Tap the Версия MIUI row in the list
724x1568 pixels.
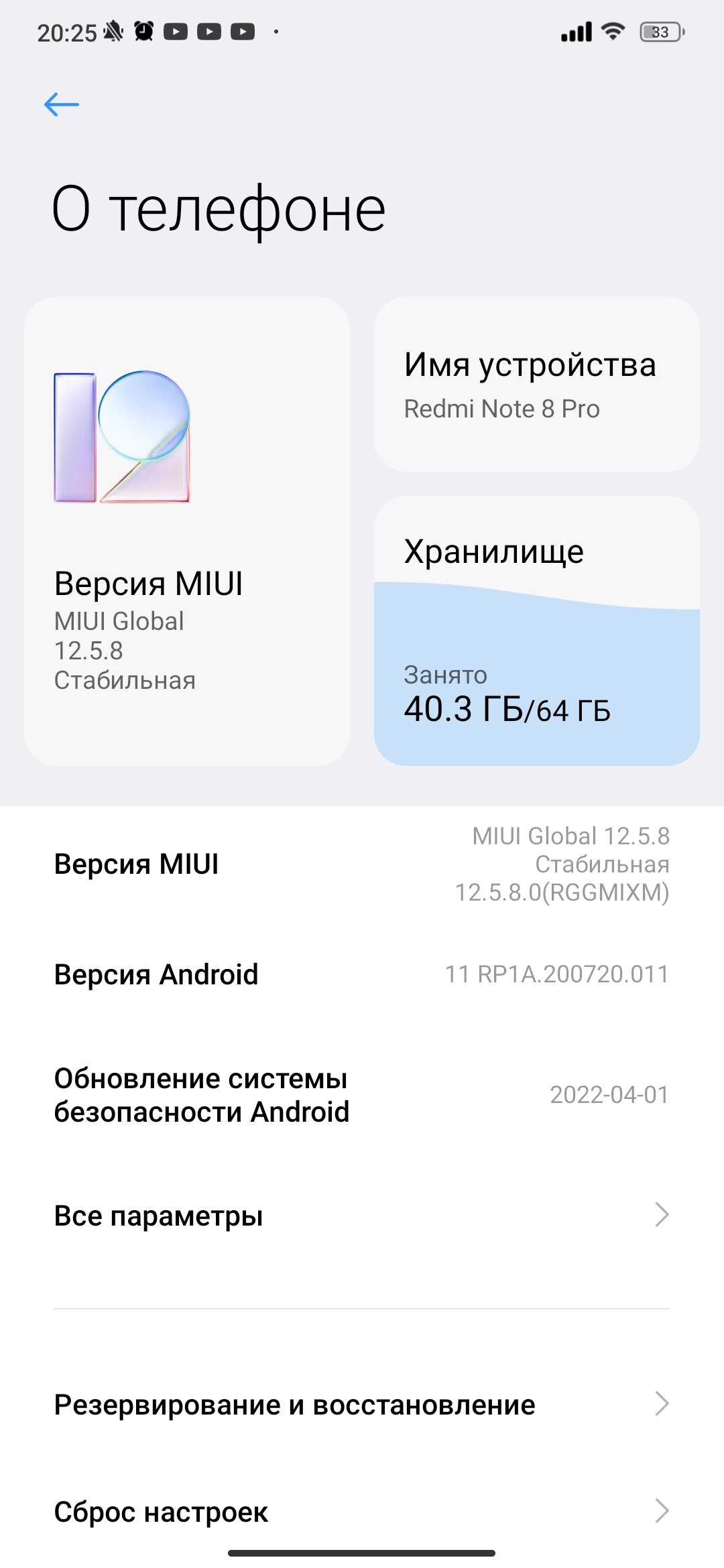(x=362, y=864)
